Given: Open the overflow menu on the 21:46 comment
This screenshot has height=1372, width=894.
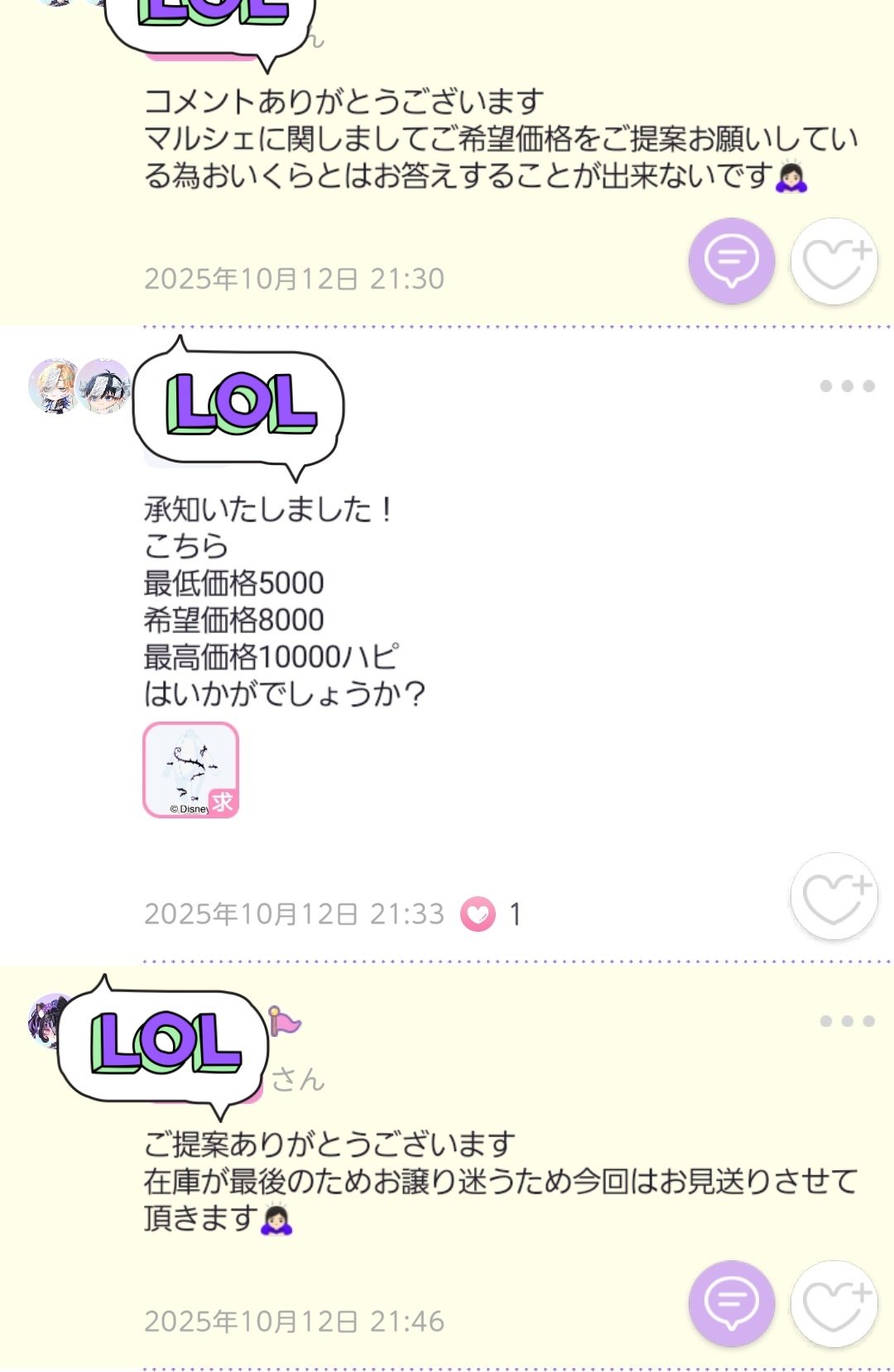Looking at the screenshot, I should [847, 1021].
